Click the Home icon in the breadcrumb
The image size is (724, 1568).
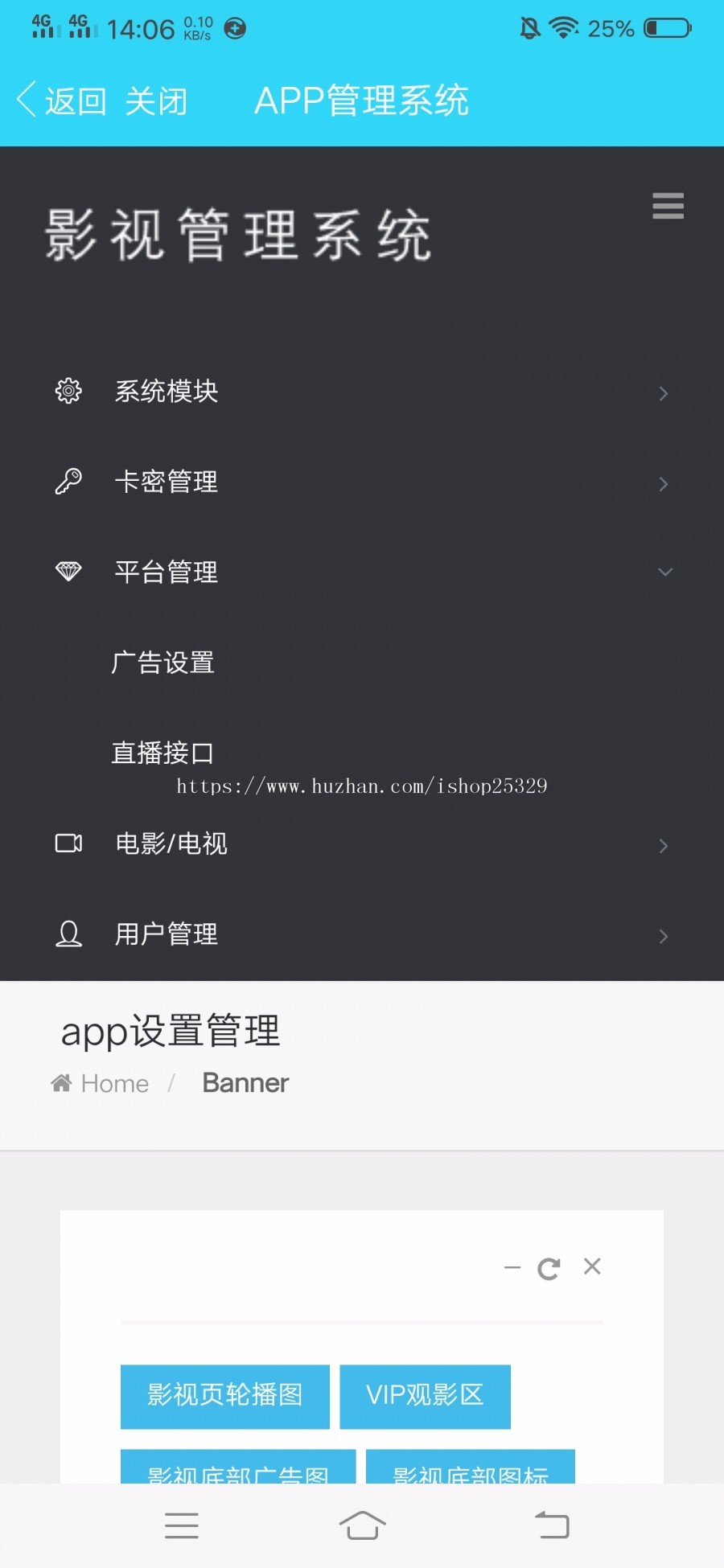coord(62,1082)
